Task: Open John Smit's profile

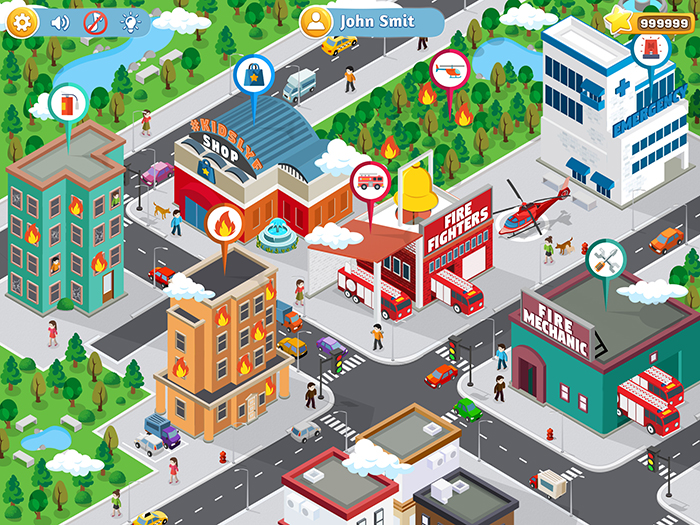Action: click(x=372, y=21)
